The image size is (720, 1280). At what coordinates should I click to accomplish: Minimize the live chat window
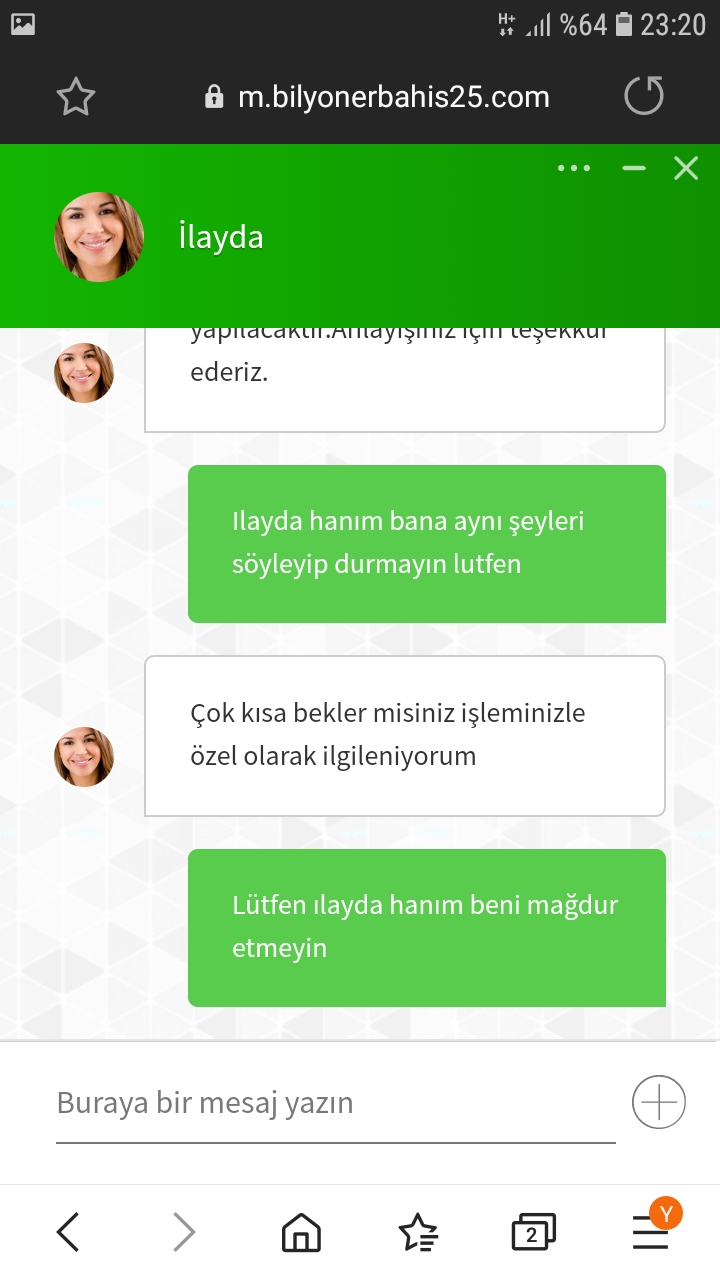tap(634, 168)
